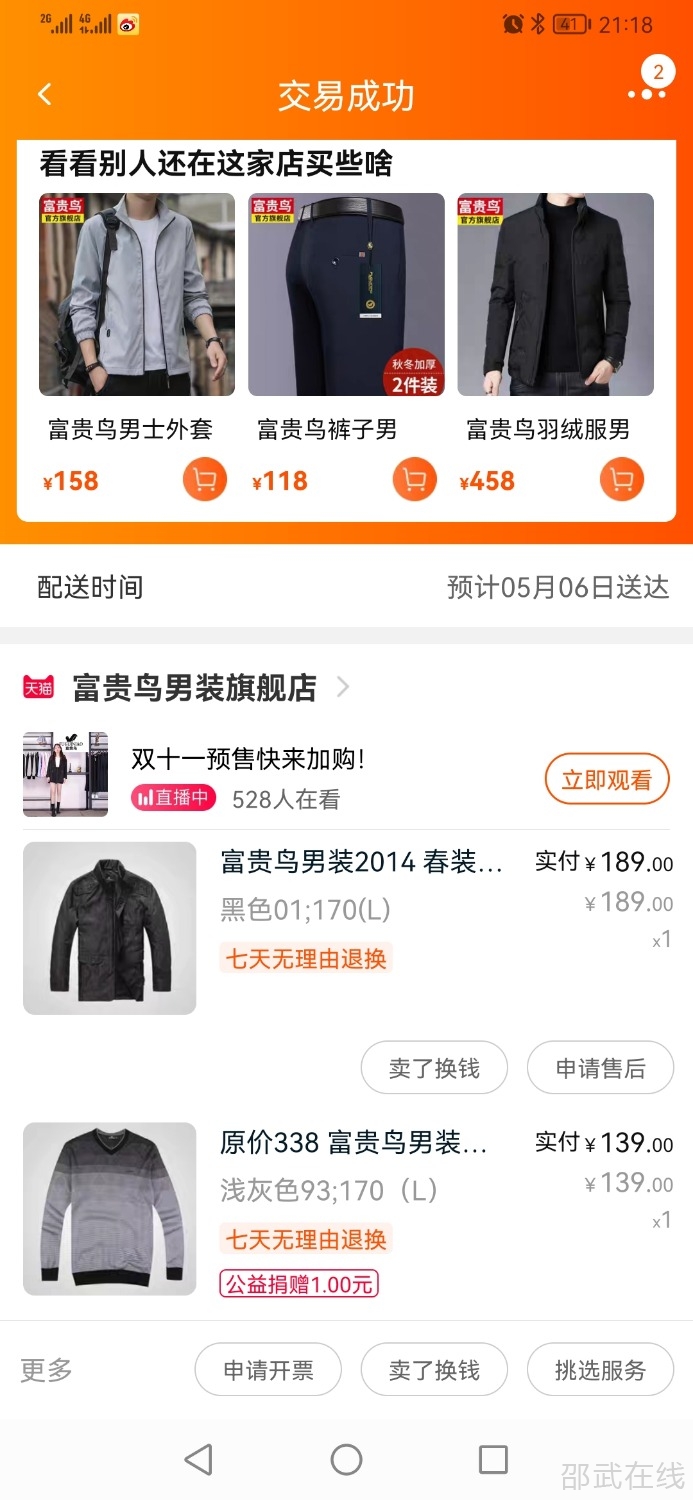Tap 立即观看 to watch the livestream
Screen dimensions: 693x1500
coord(606,779)
